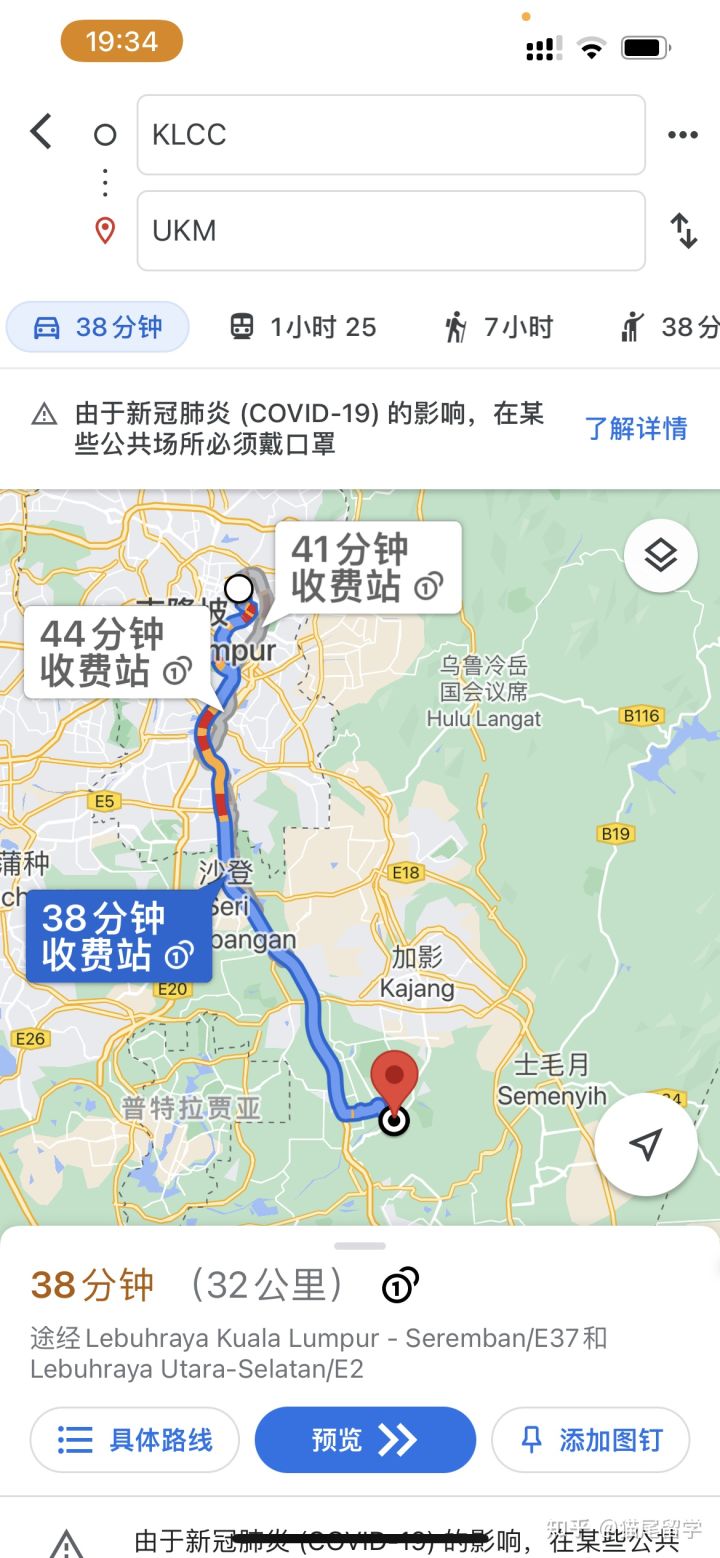This screenshot has width=720, height=1558.
Task: Open the map layers button
Action: tap(661, 555)
